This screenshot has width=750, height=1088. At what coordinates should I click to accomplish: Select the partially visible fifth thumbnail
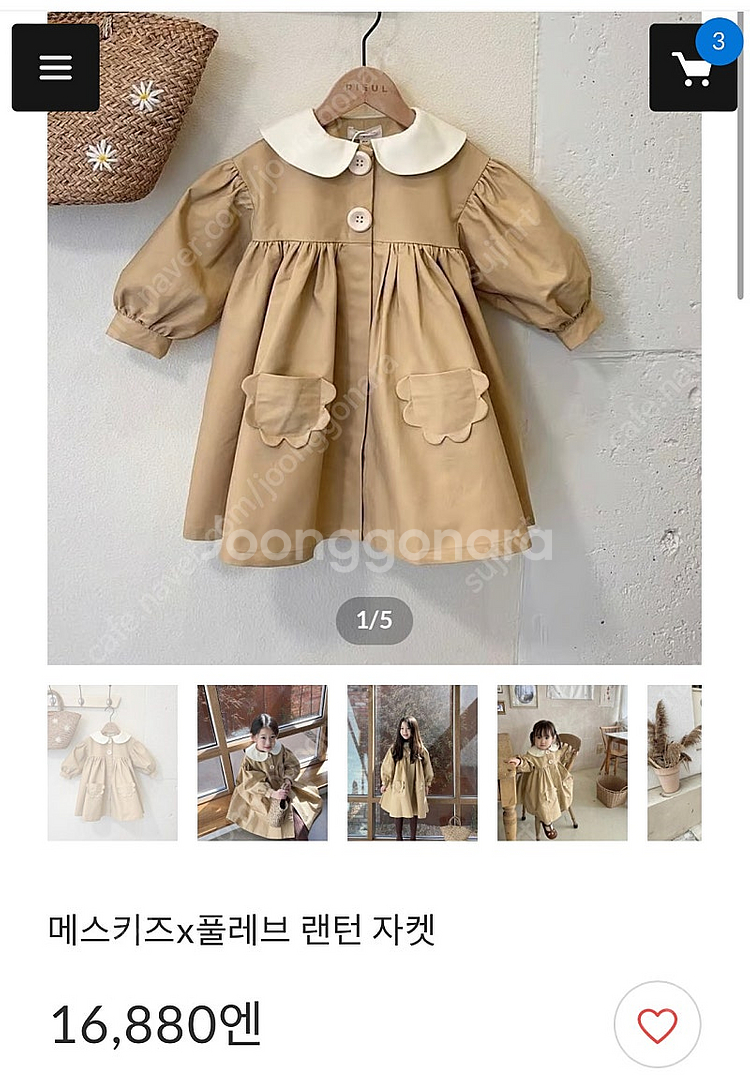tap(675, 762)
